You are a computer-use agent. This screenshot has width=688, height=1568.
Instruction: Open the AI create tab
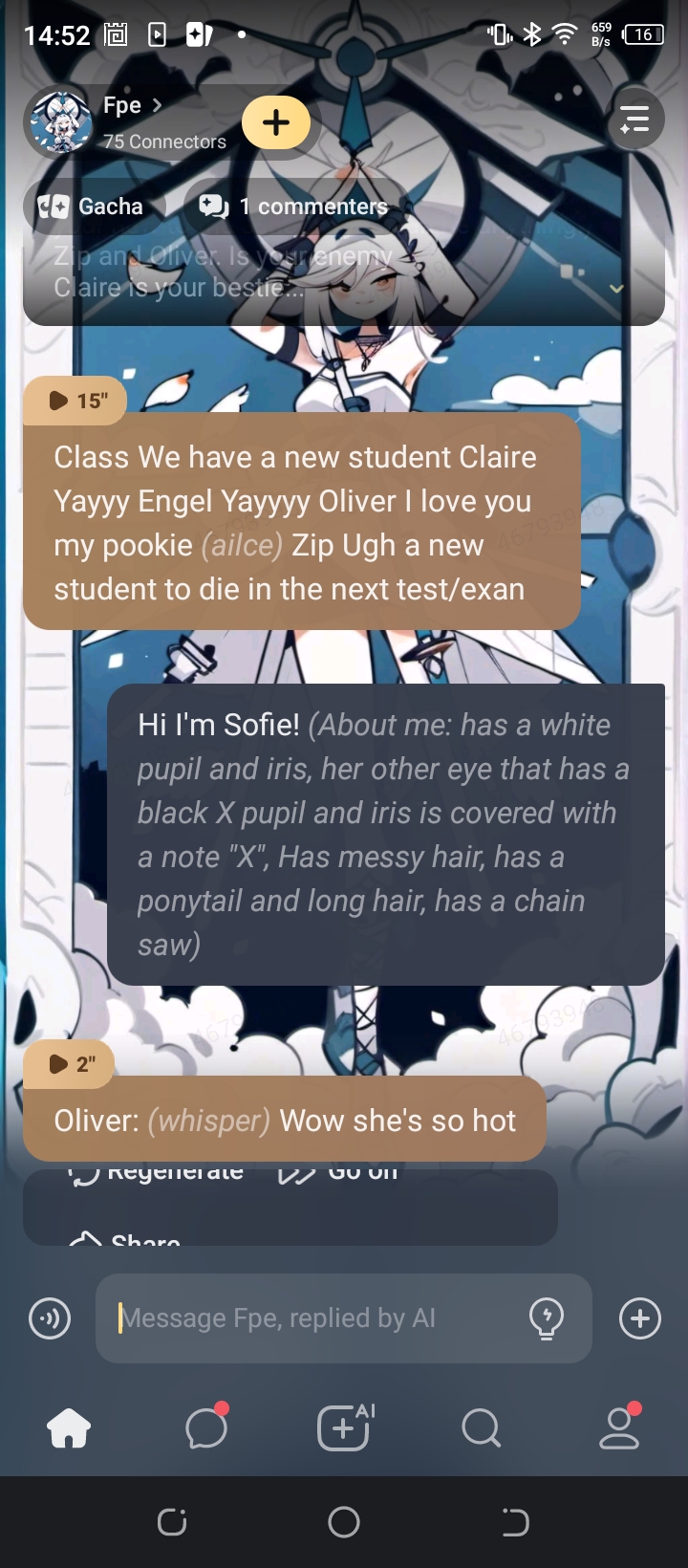[x=344, y=1428]
